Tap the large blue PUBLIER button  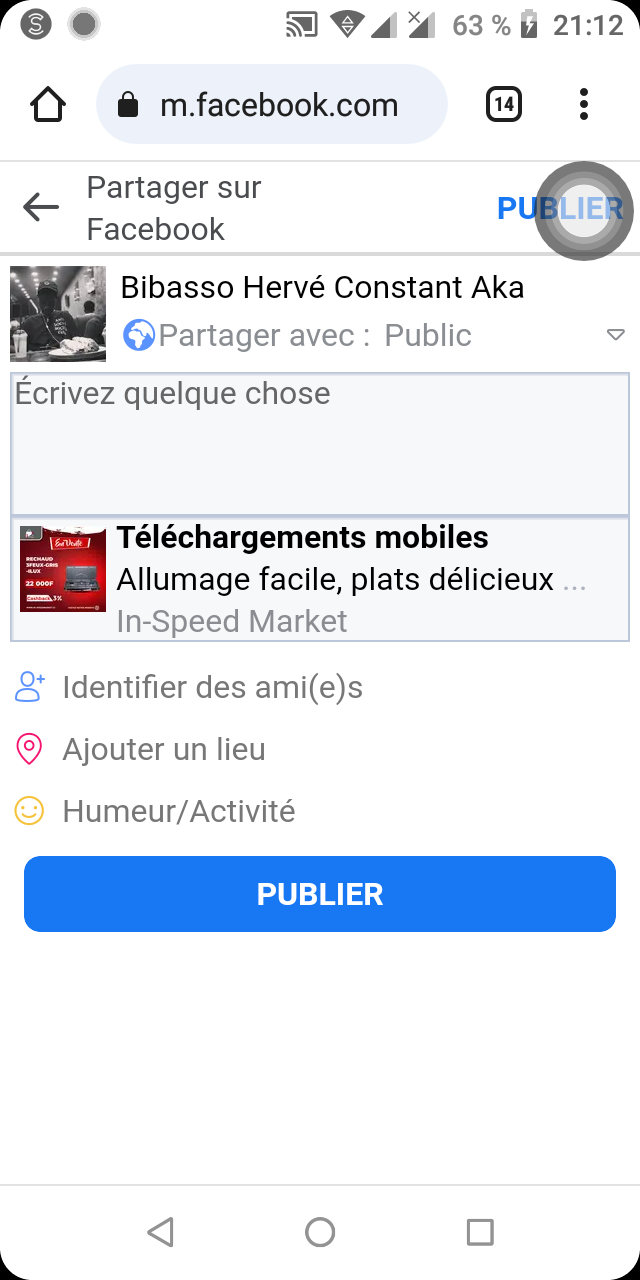320,894
